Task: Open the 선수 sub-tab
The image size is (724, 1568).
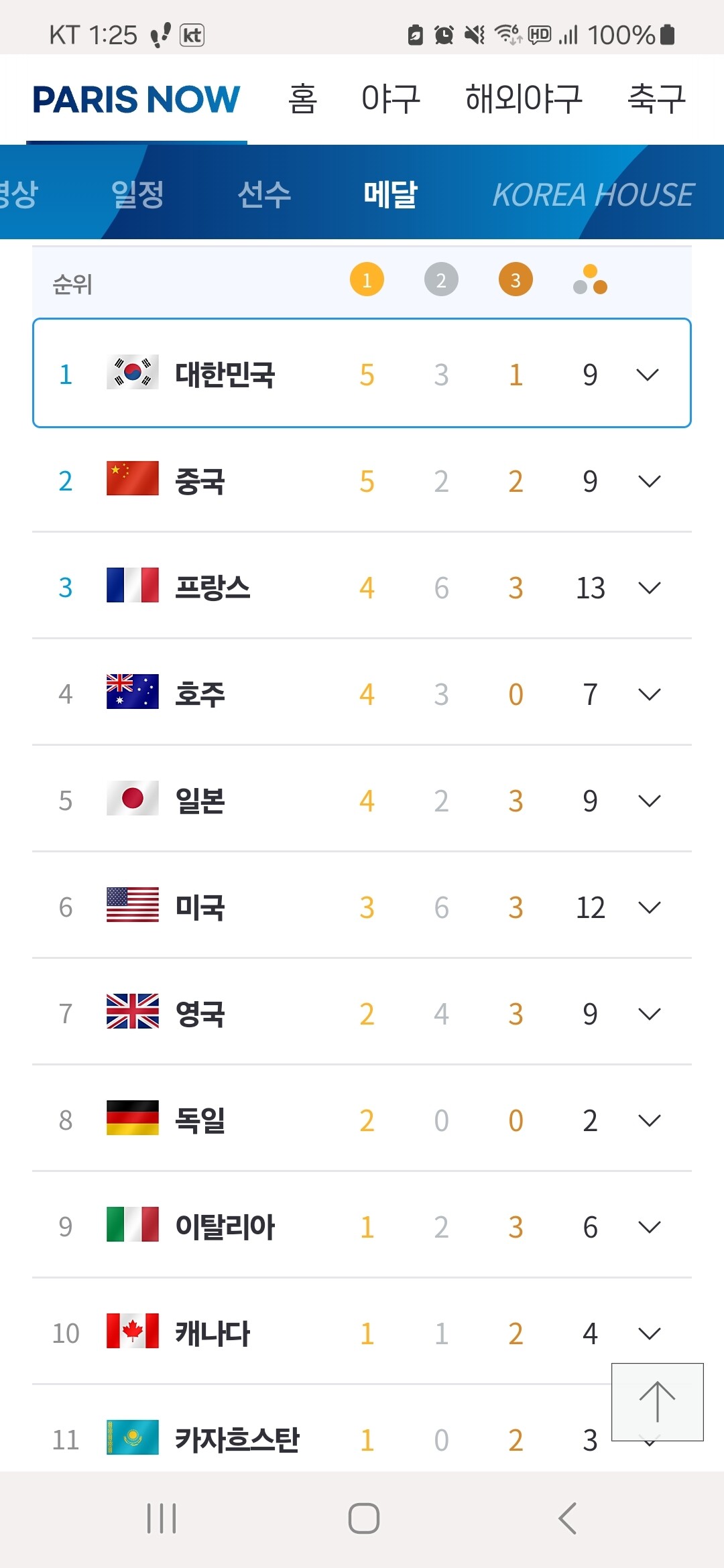Action: pos(264,194)
